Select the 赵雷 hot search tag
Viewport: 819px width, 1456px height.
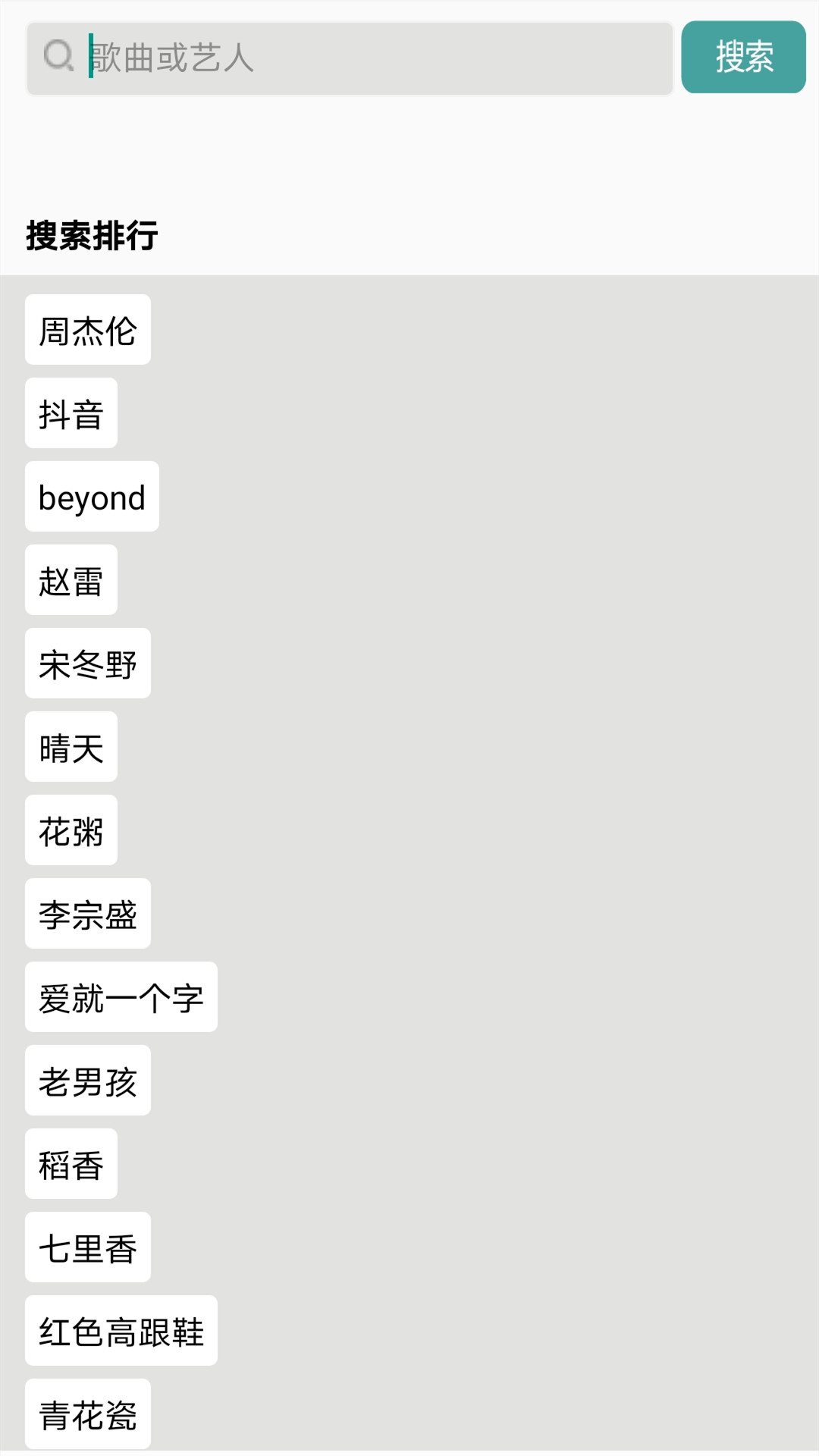(71, 580)
